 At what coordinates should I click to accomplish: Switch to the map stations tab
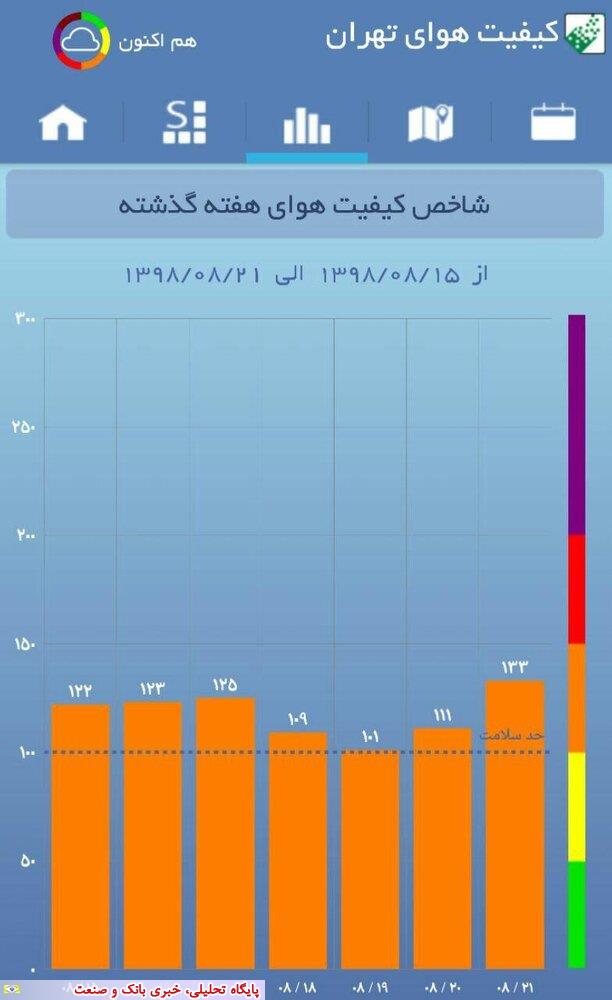click(x=430, y=123)
